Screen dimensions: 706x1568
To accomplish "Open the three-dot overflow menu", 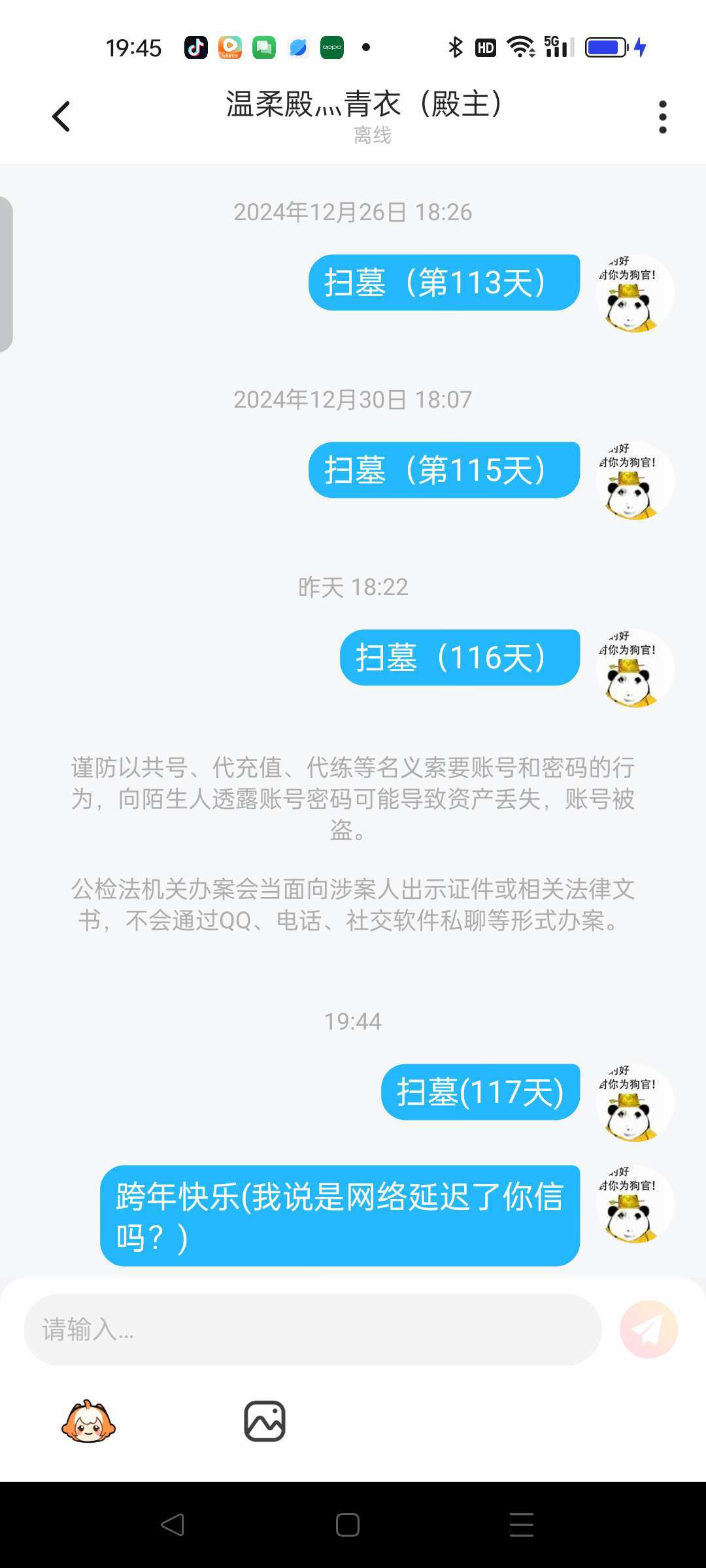I will 662,118.
